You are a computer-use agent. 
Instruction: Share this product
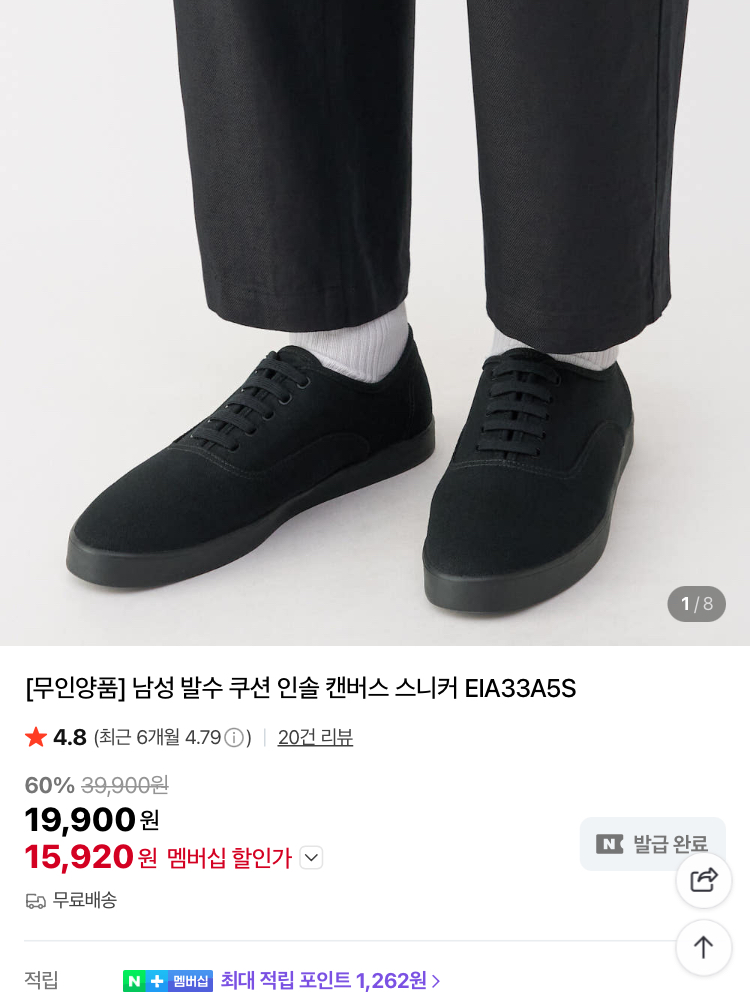(x=704, y=880)
